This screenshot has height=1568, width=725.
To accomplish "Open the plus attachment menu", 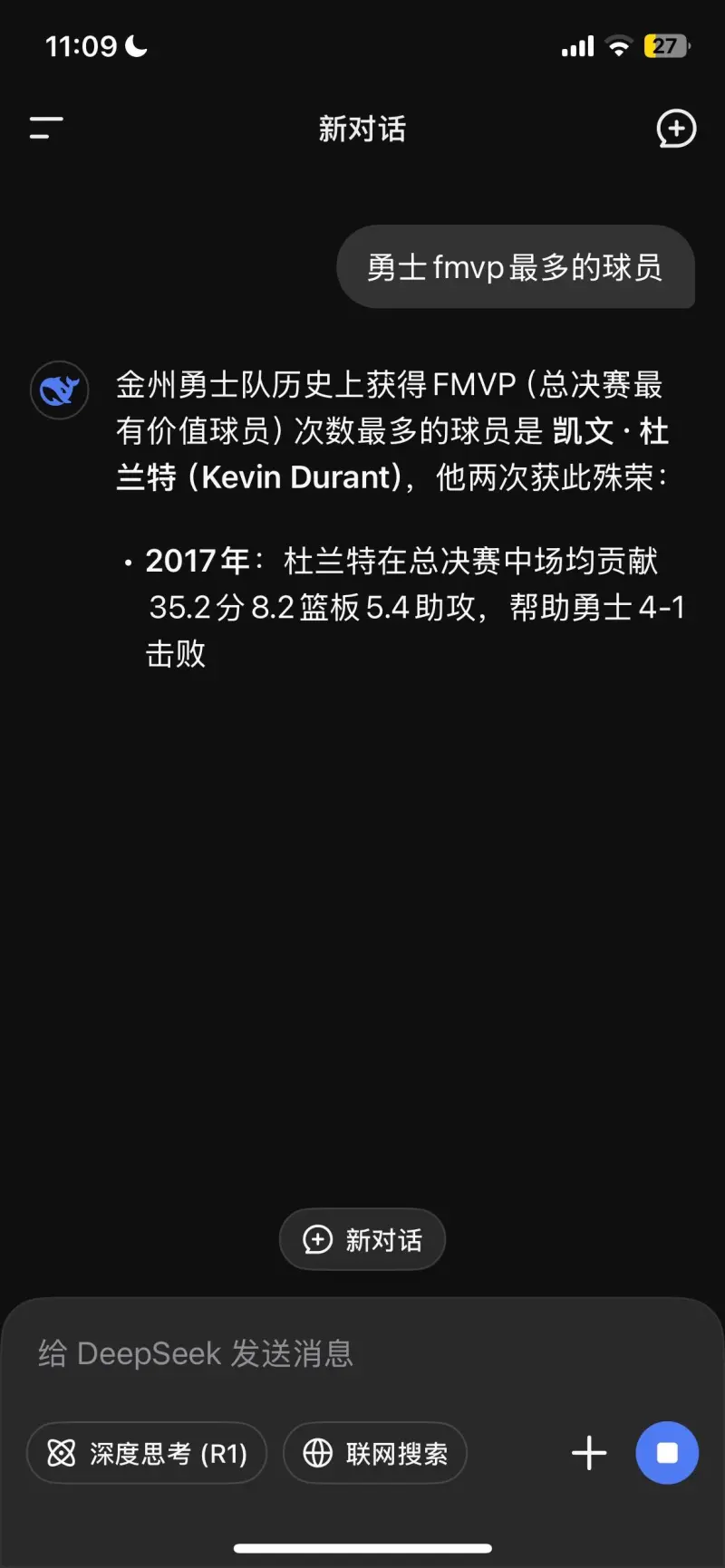I will click(589, 1453).
